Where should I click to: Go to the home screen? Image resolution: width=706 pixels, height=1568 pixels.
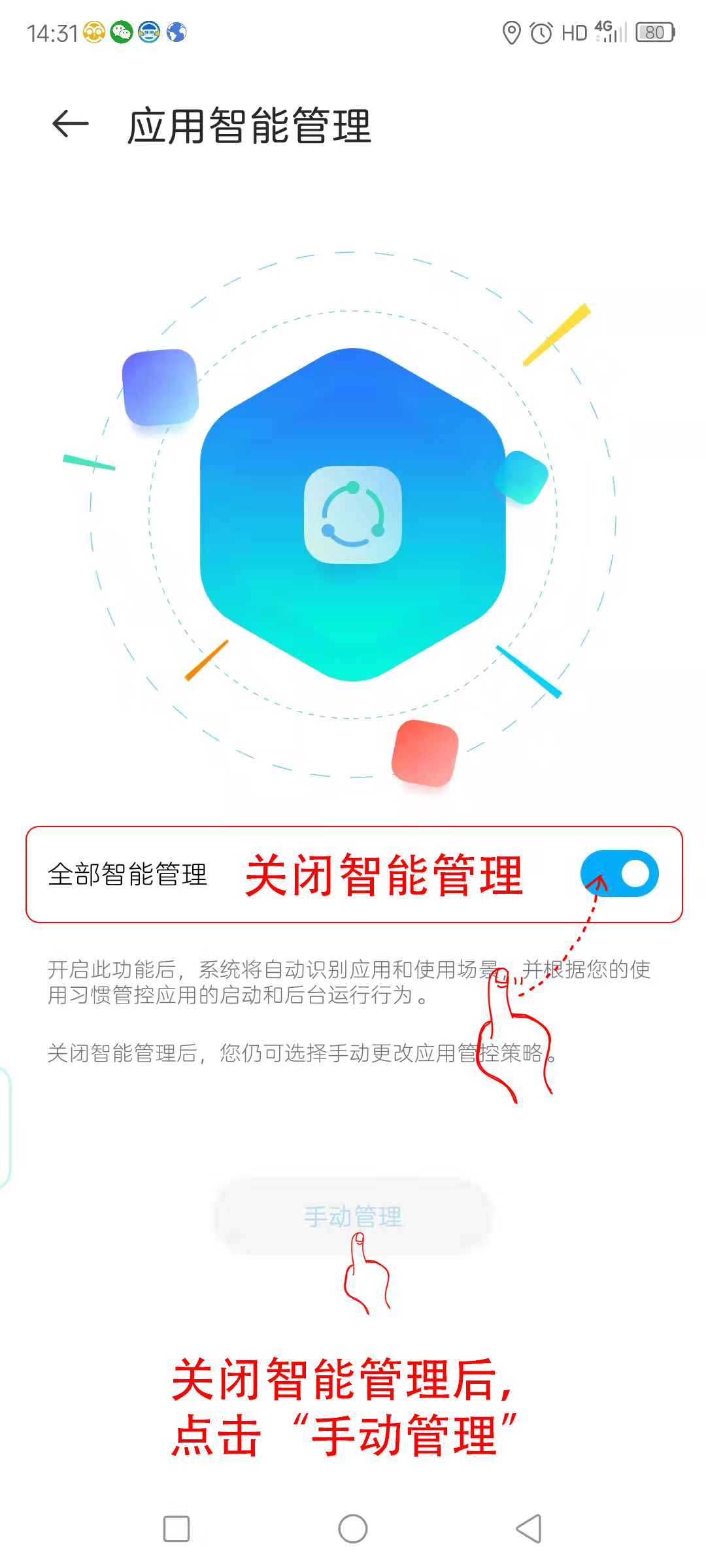(x=353, y=1529)
